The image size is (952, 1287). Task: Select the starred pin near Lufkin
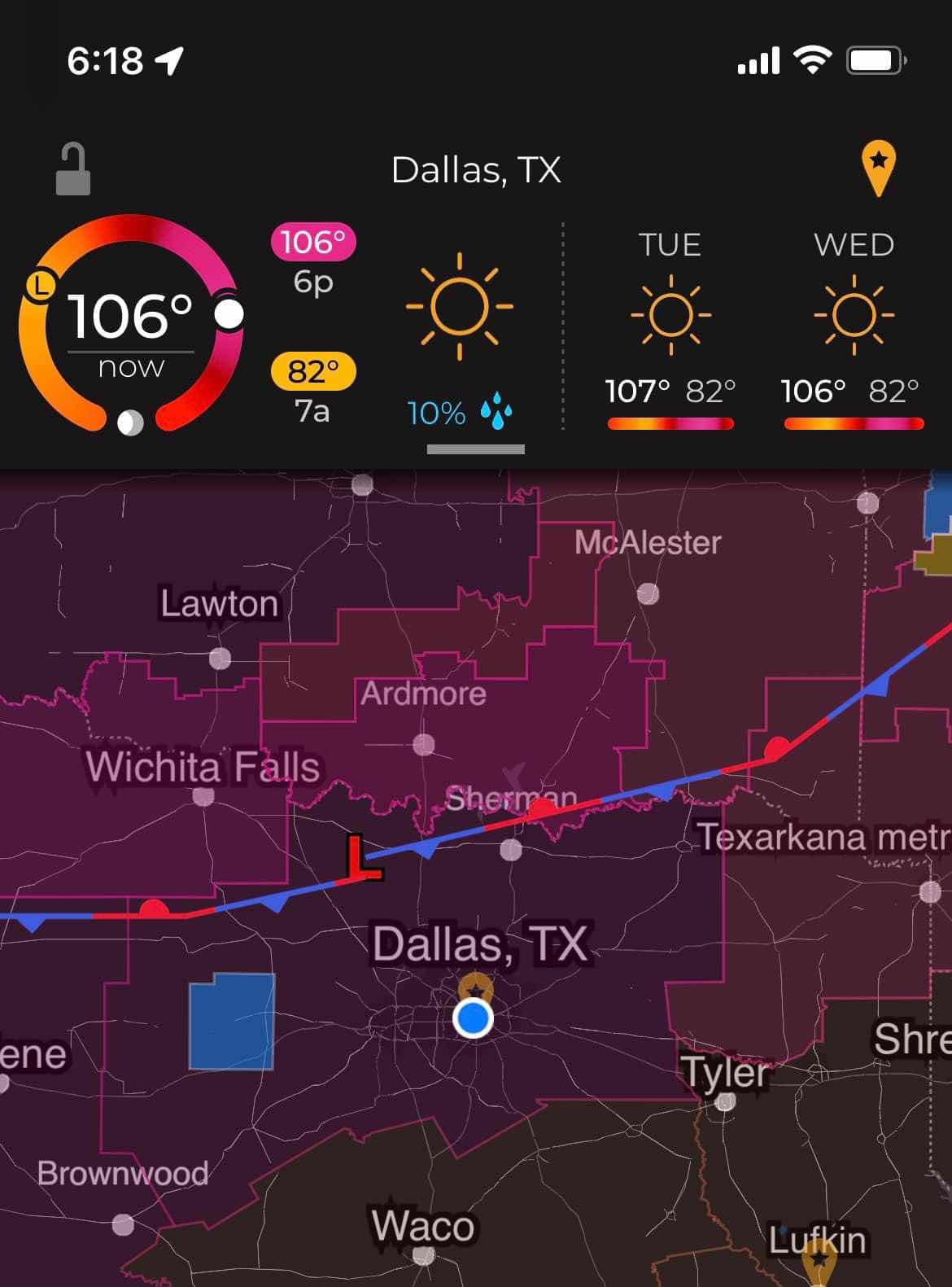pos(819,1263)
